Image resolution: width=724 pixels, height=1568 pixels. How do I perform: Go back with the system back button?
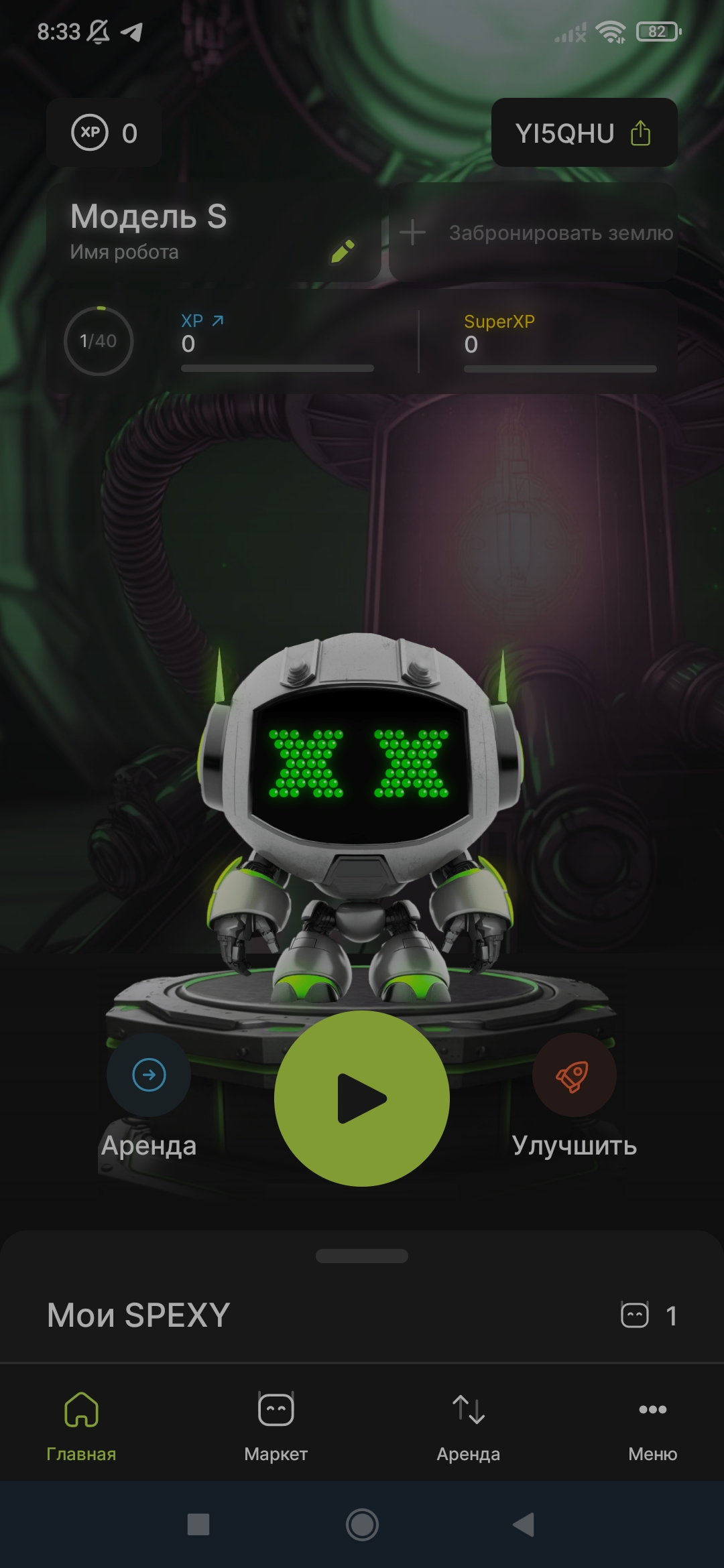click(524, 1524)
